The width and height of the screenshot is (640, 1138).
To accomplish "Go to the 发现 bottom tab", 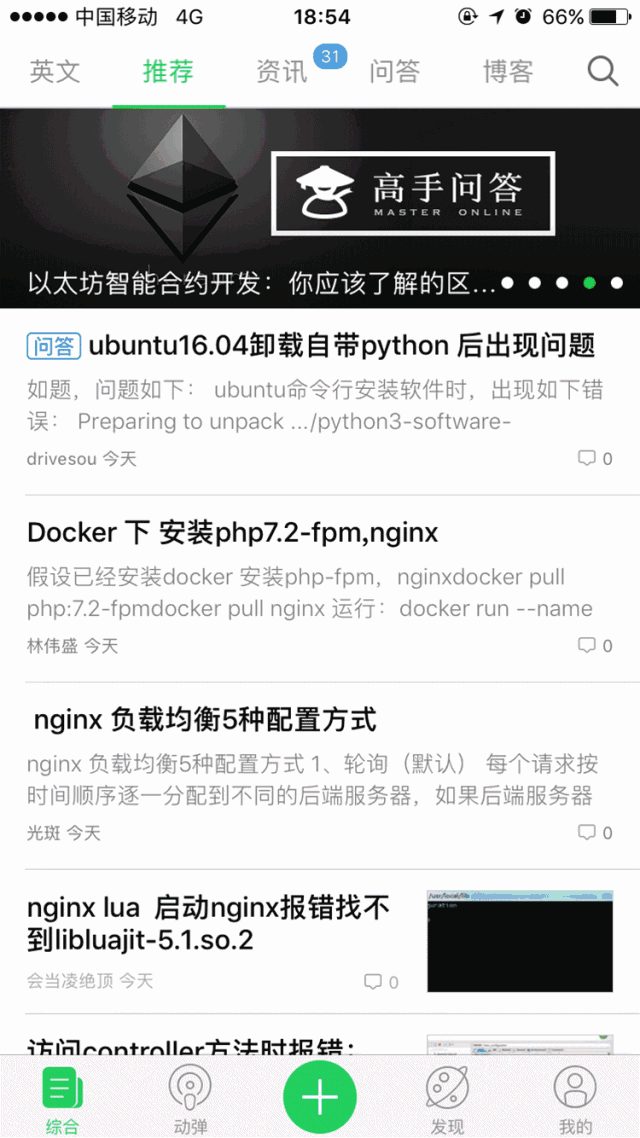I will pyautogui.click(x=447, y=1098).
